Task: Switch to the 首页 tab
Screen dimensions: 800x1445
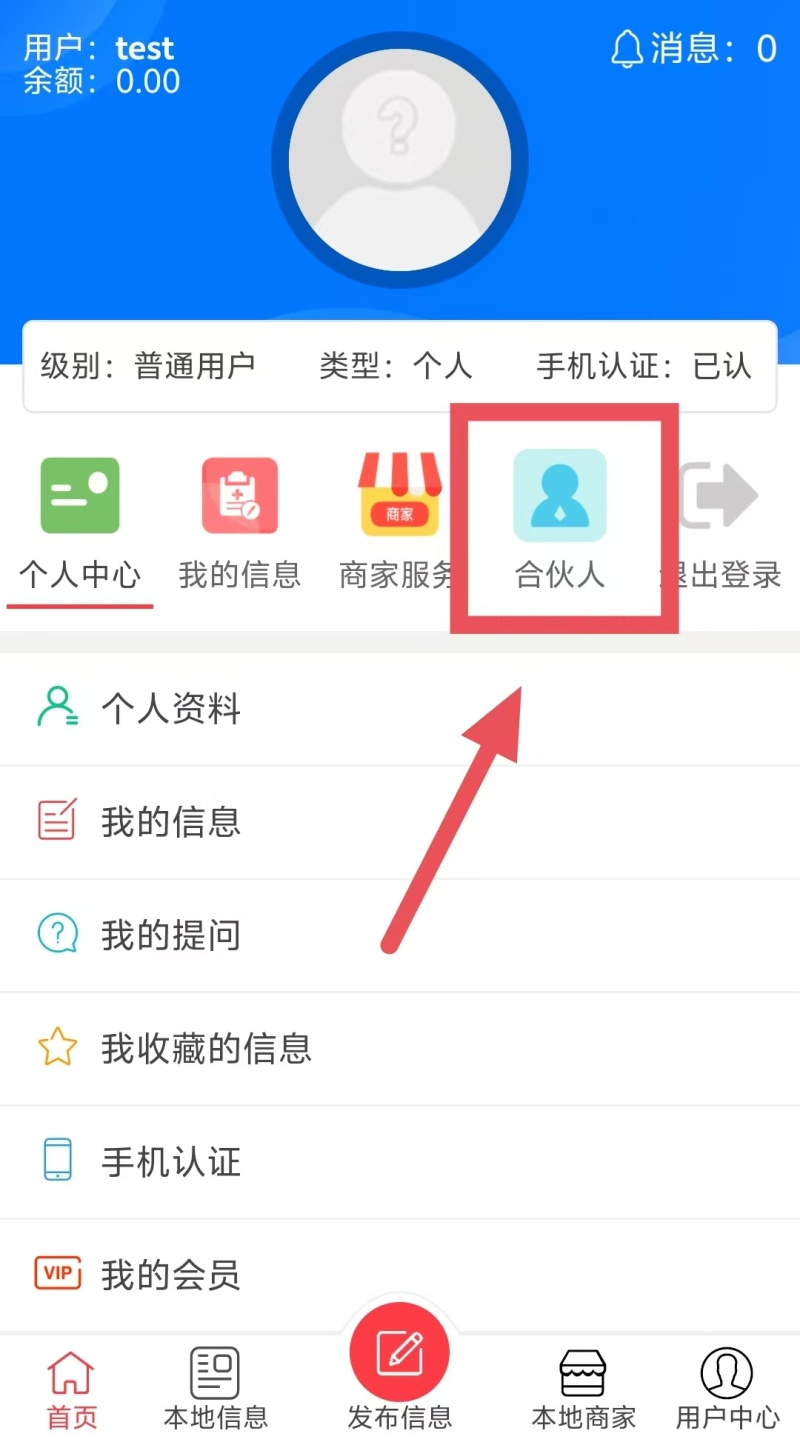Action: pyautogui.click(x=72, y=1388)
